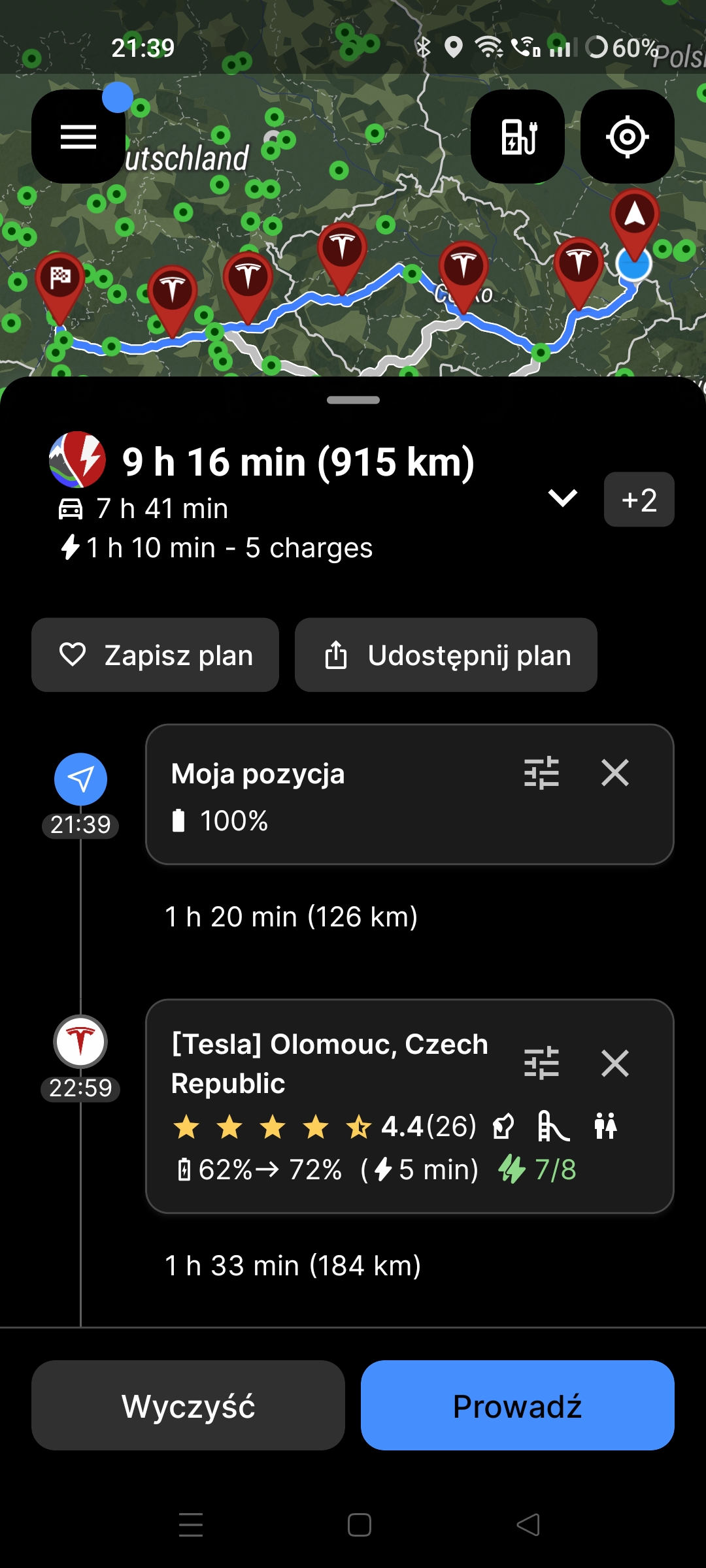Go back with system navigation button

pyautogui.click(x=528, y=1525)
